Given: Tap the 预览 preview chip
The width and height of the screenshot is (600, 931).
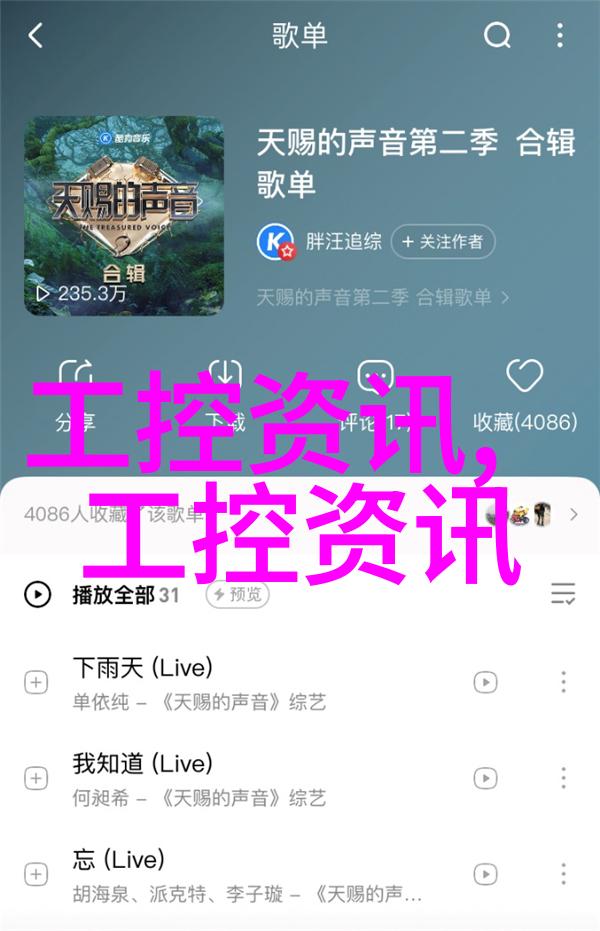Looking at the screenshot, I should click(x=238, y=594).
